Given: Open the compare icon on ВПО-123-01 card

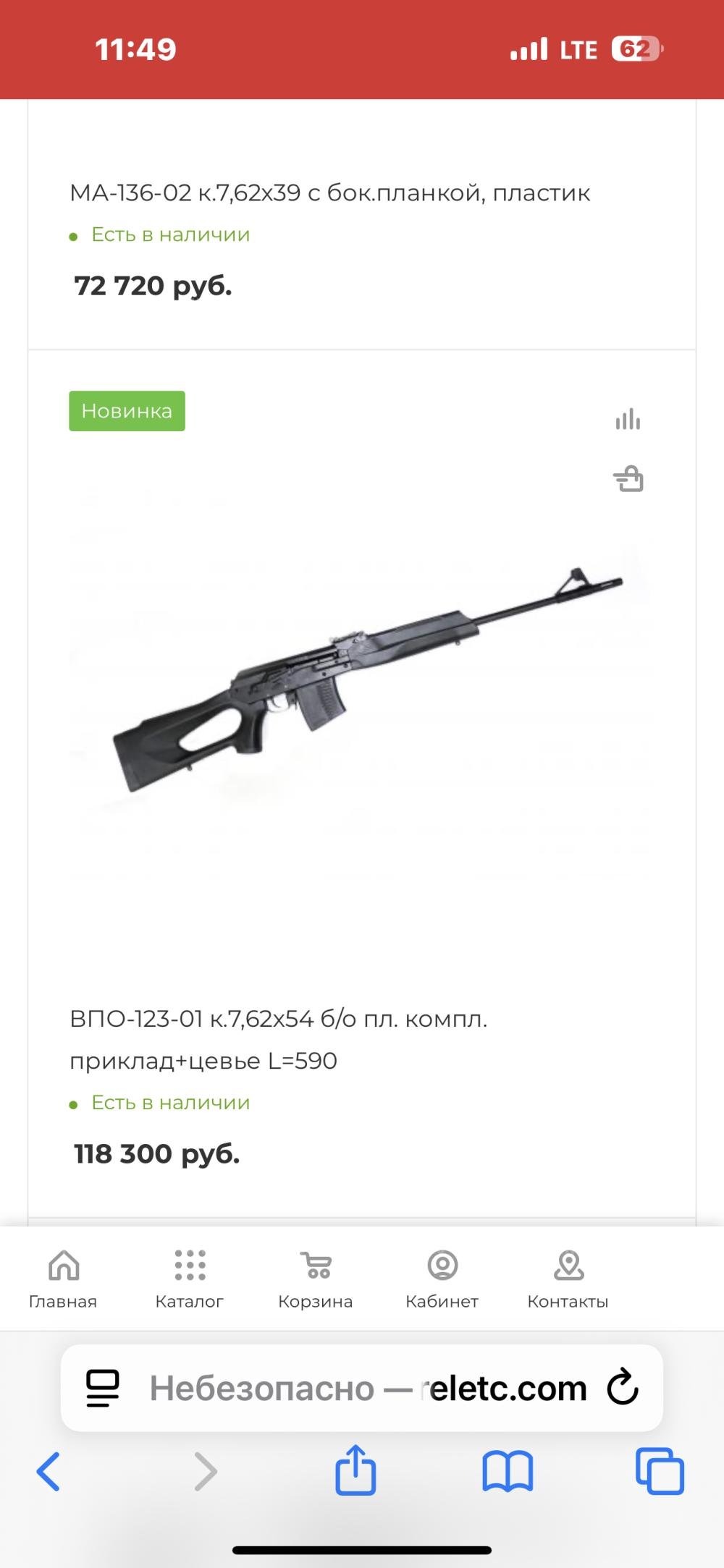Looking at the screenshot, I should point(628,418).
